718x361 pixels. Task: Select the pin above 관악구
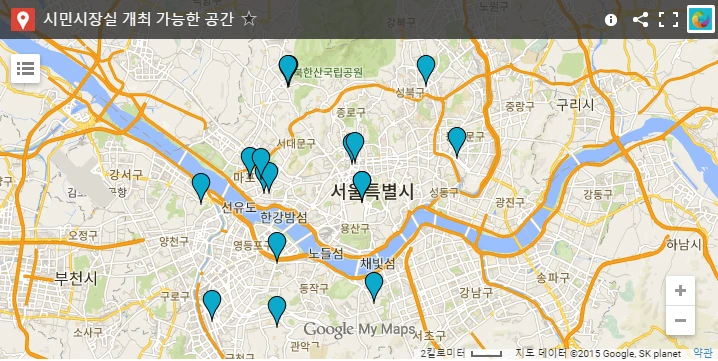277,311
